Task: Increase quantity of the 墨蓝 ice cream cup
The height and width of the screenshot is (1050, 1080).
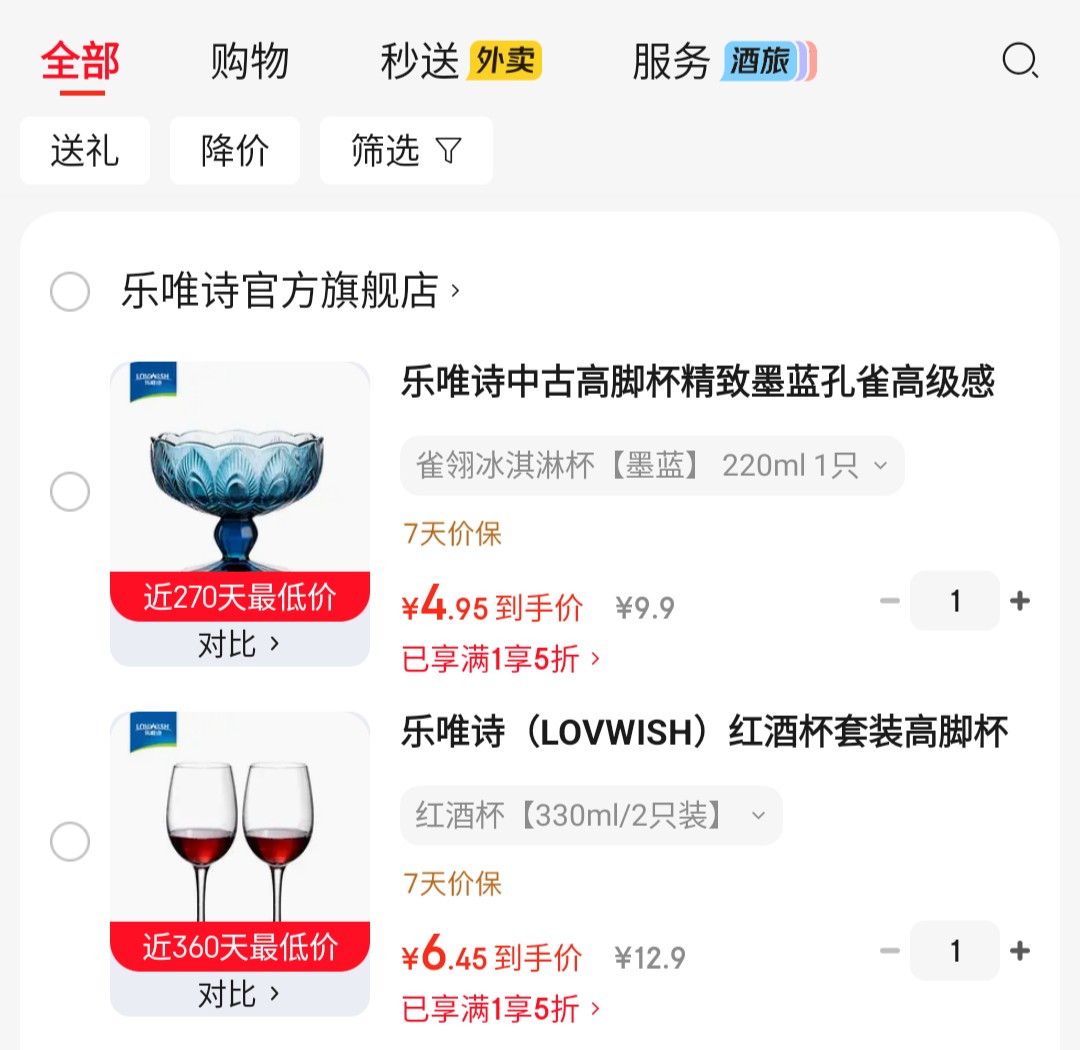Action: (x=1020, y=601)
